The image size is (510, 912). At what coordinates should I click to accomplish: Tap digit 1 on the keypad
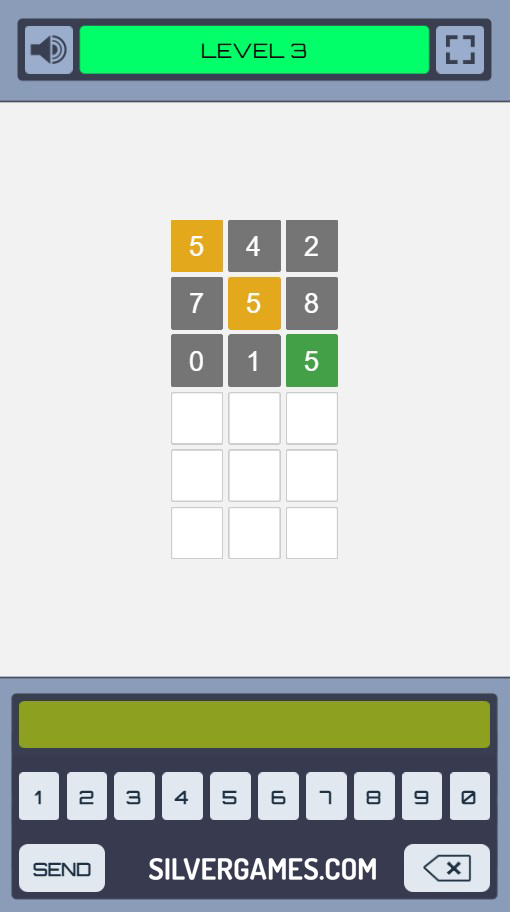39,796
